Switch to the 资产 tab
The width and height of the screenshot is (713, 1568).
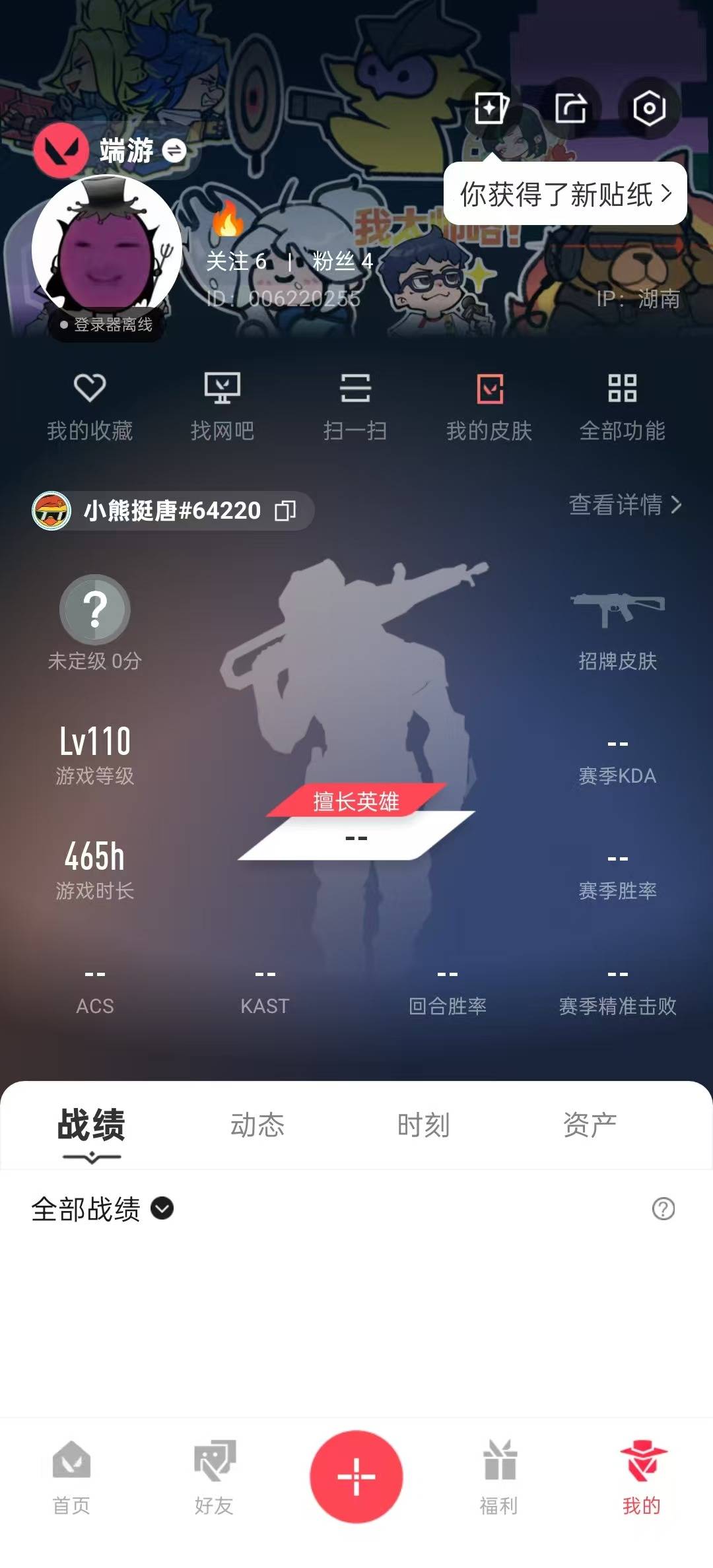(x=590, y=1125)
